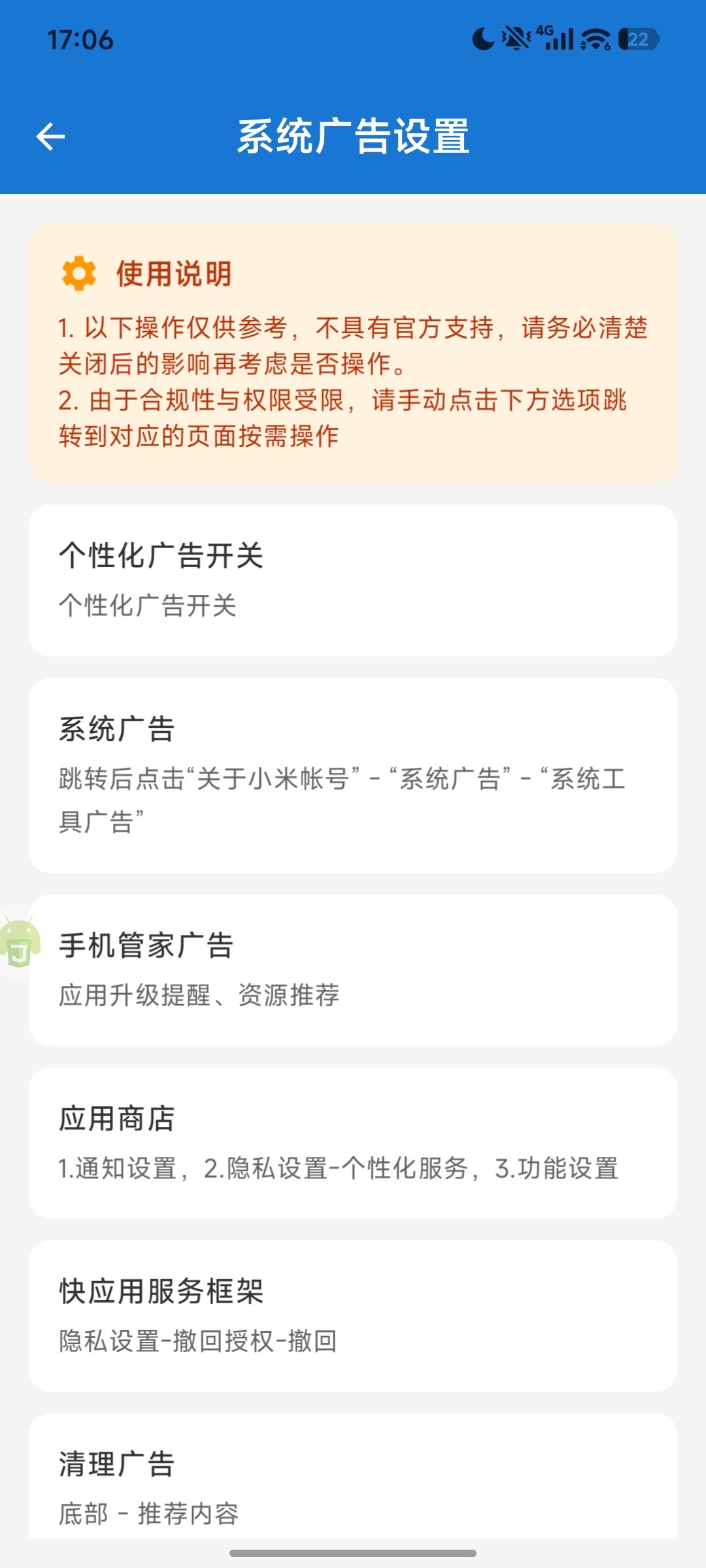Tap the vibrate mode status icon

point(516,39)
